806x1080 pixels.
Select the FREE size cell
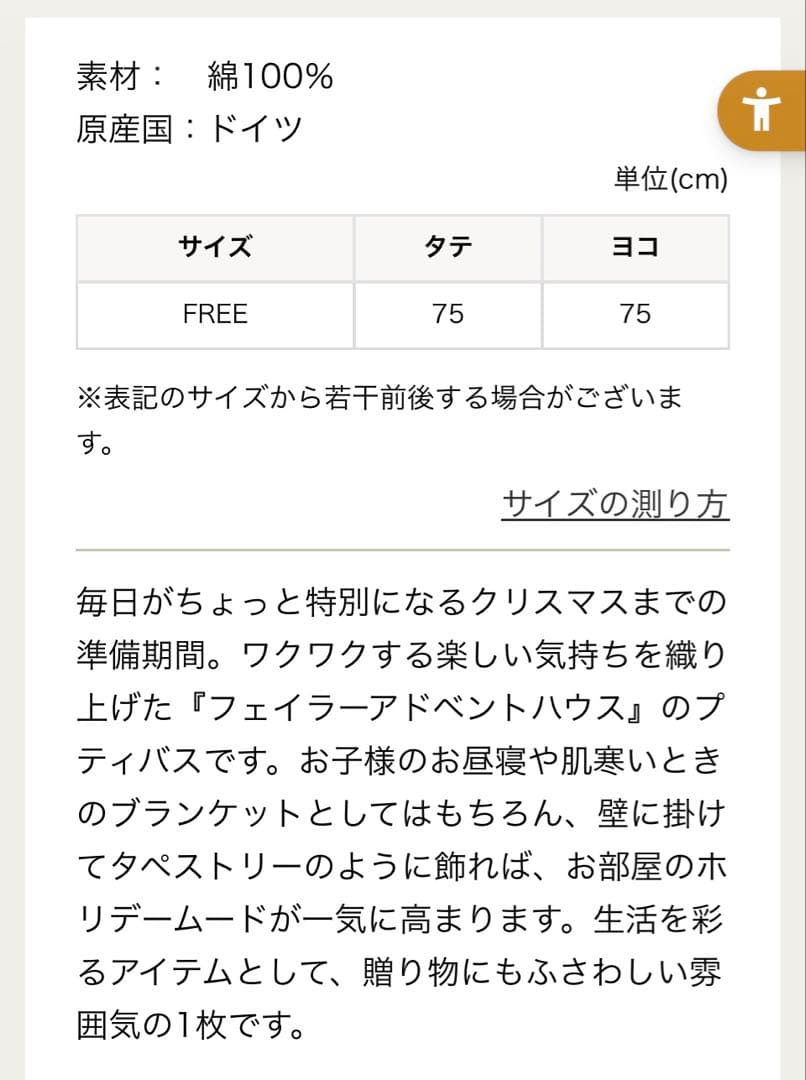click(x=213, y=314)
